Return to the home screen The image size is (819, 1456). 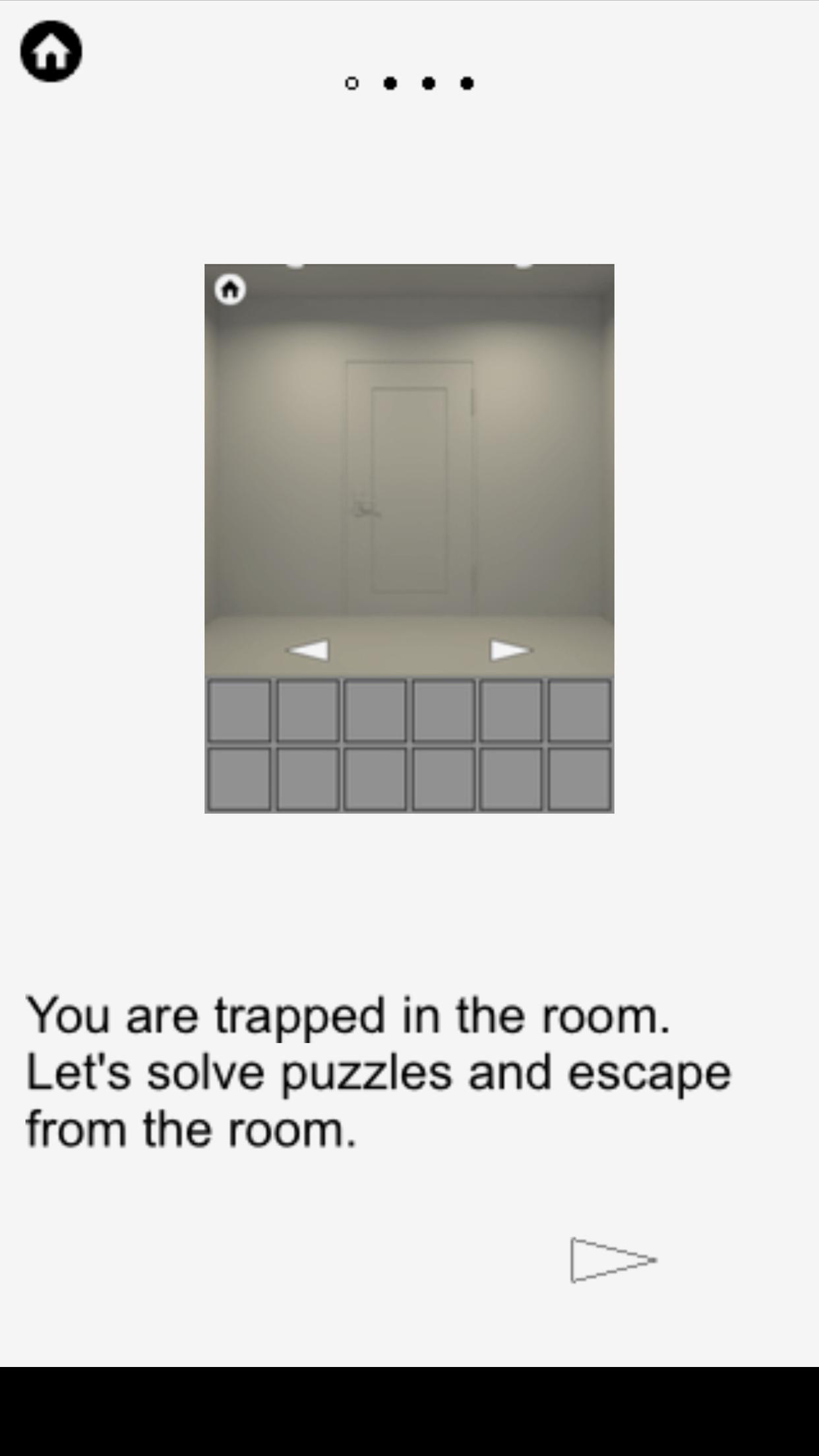51,51
